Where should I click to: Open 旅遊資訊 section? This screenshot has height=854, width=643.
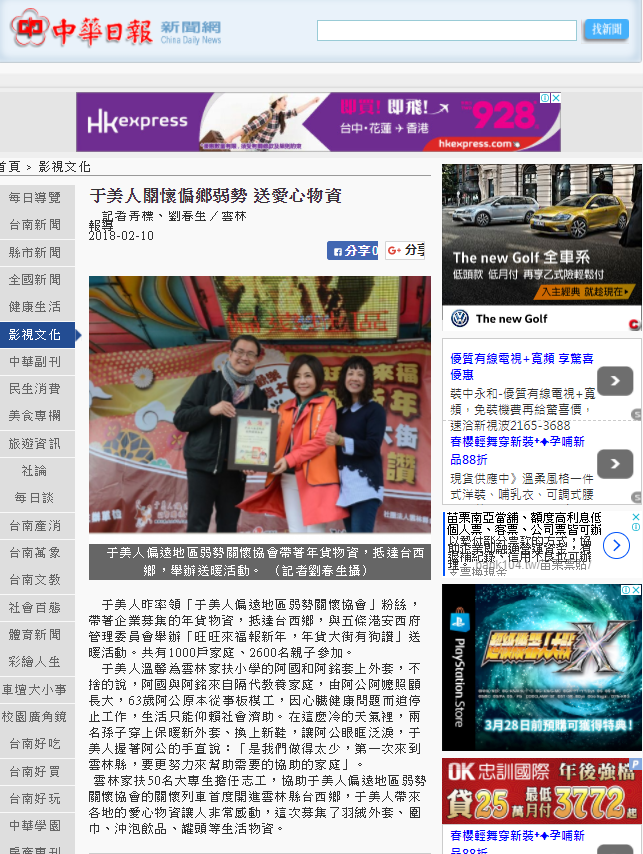tap(35, 444)
